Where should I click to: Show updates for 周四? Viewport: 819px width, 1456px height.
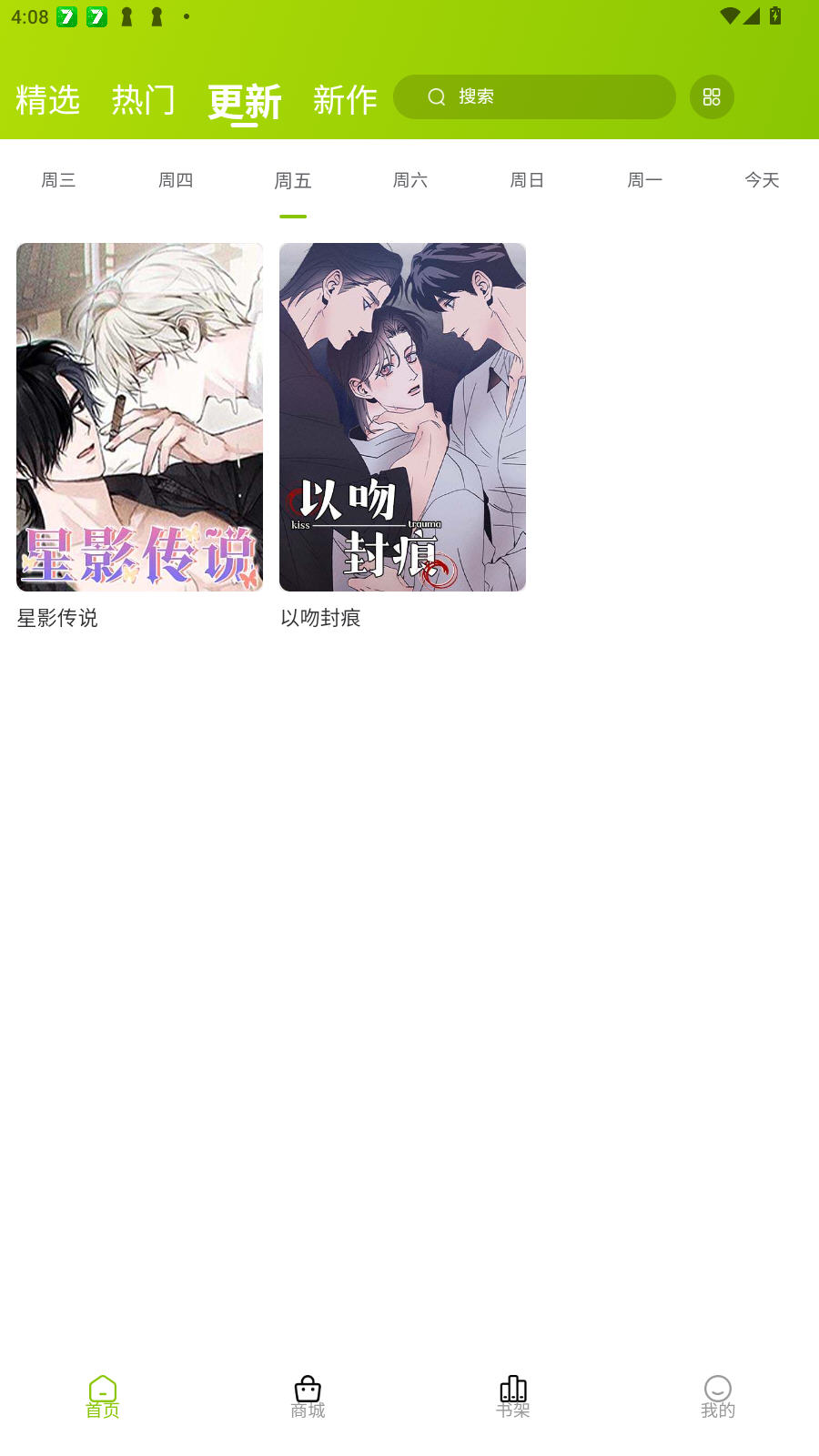(176, 180)
